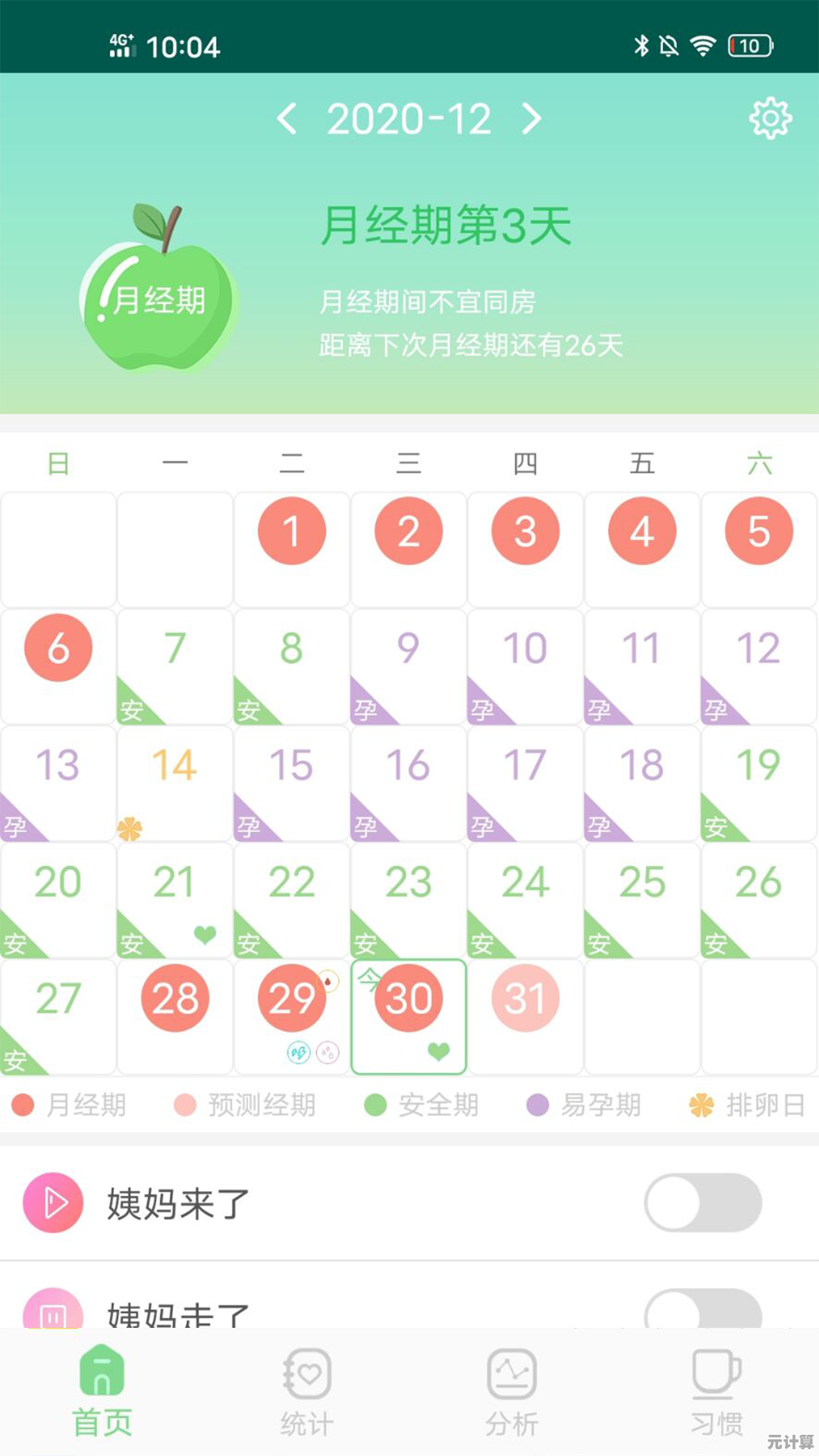The image size is (819, 1456).
Task: Switch to the 分析 tab
Action: (x=512, y=1392)
